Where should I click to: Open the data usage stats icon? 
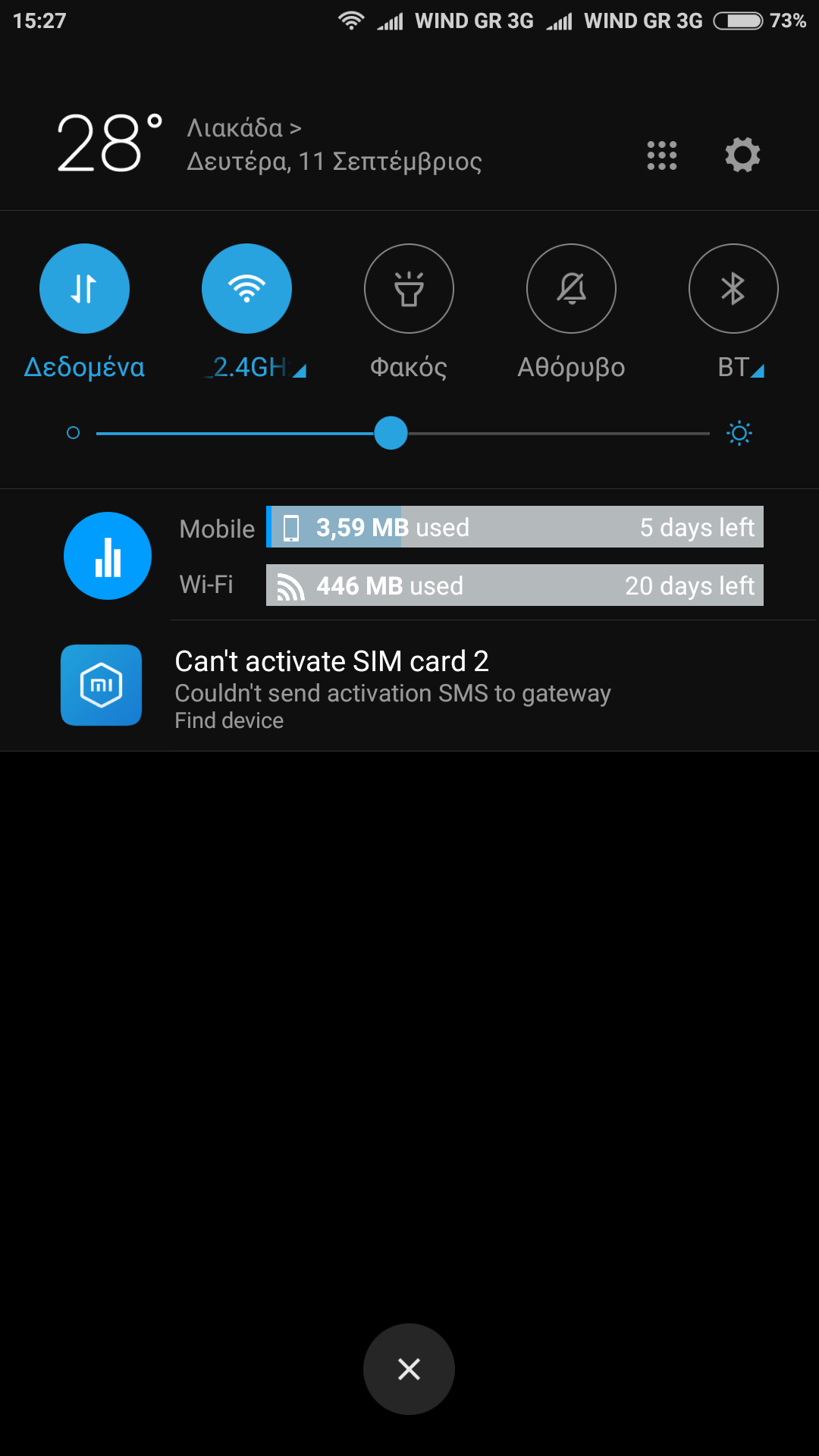(x=108, y=556)
